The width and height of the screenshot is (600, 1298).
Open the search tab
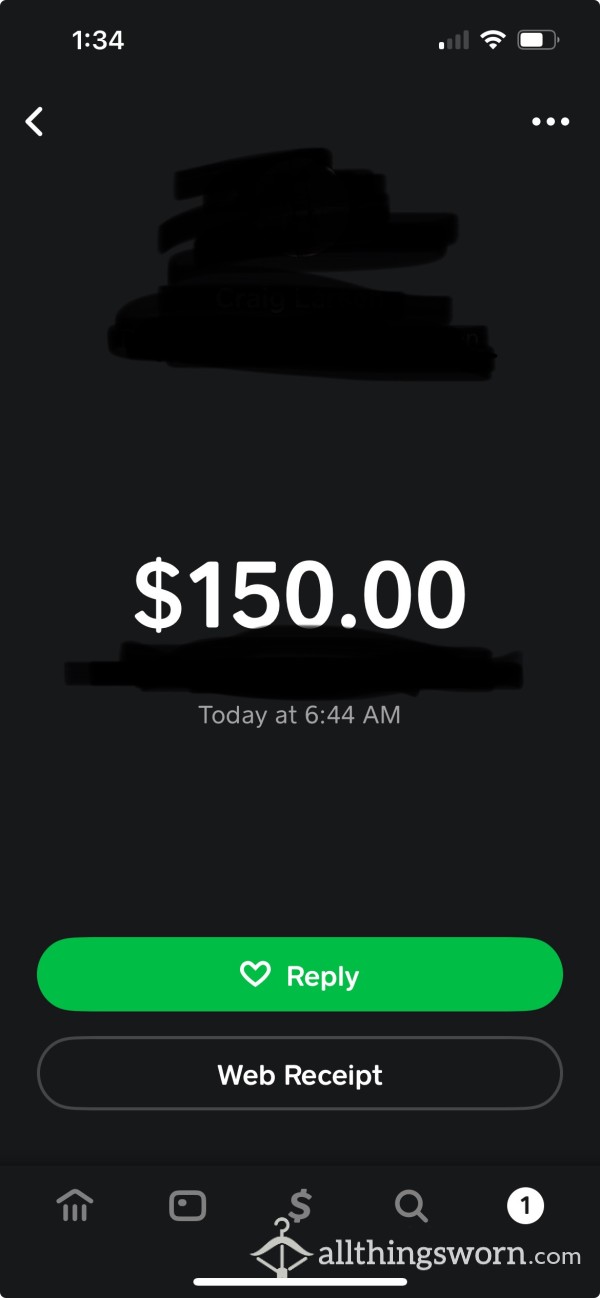click(x=411, y=1206)
